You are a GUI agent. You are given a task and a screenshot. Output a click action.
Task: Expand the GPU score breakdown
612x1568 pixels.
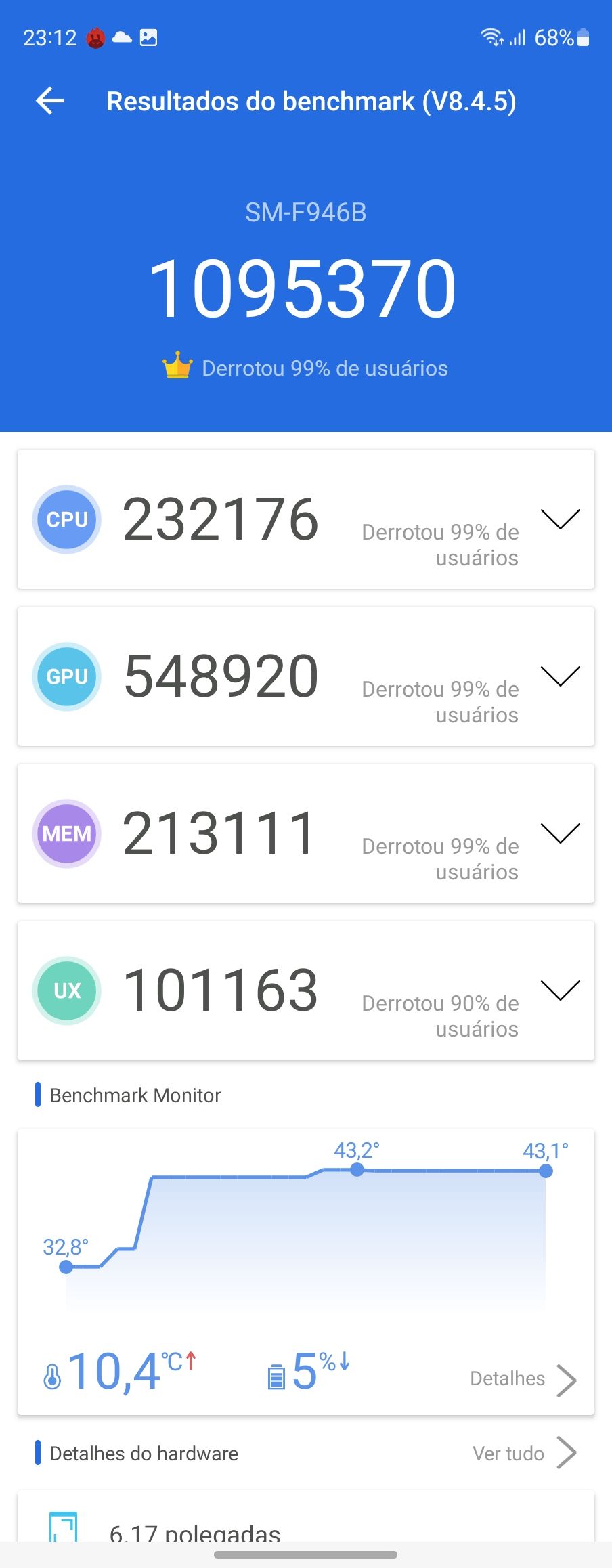pos(560,676)
